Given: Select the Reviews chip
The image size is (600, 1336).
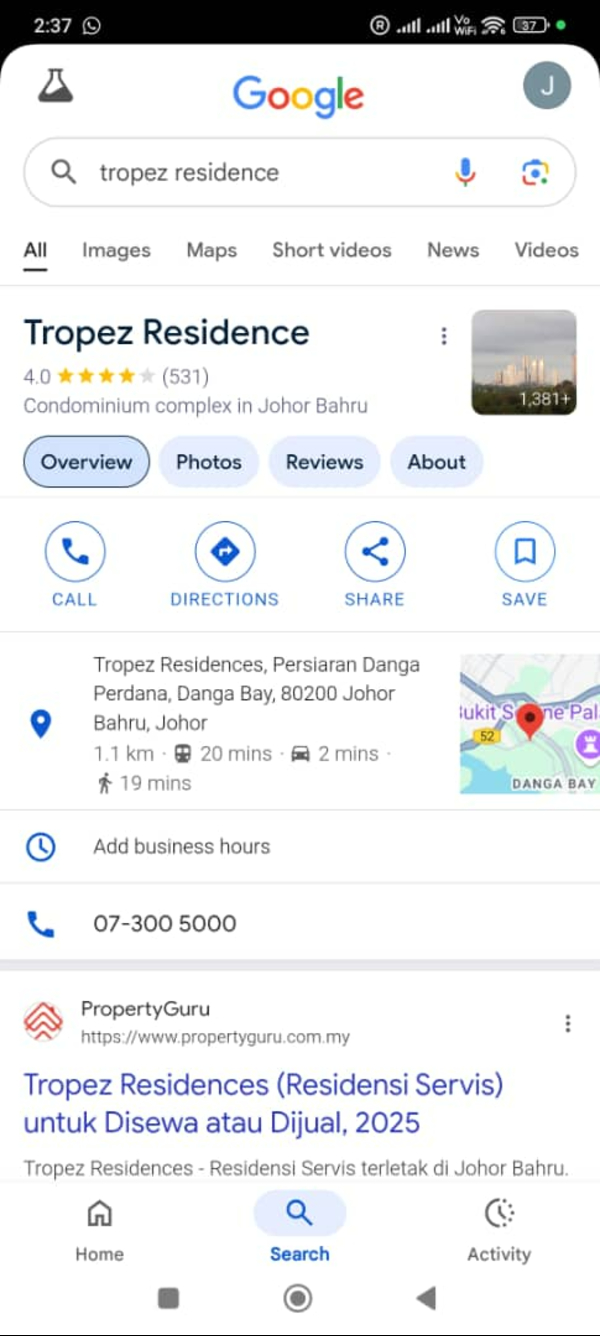Looking at the screenshot, I should tap(324, 462).
